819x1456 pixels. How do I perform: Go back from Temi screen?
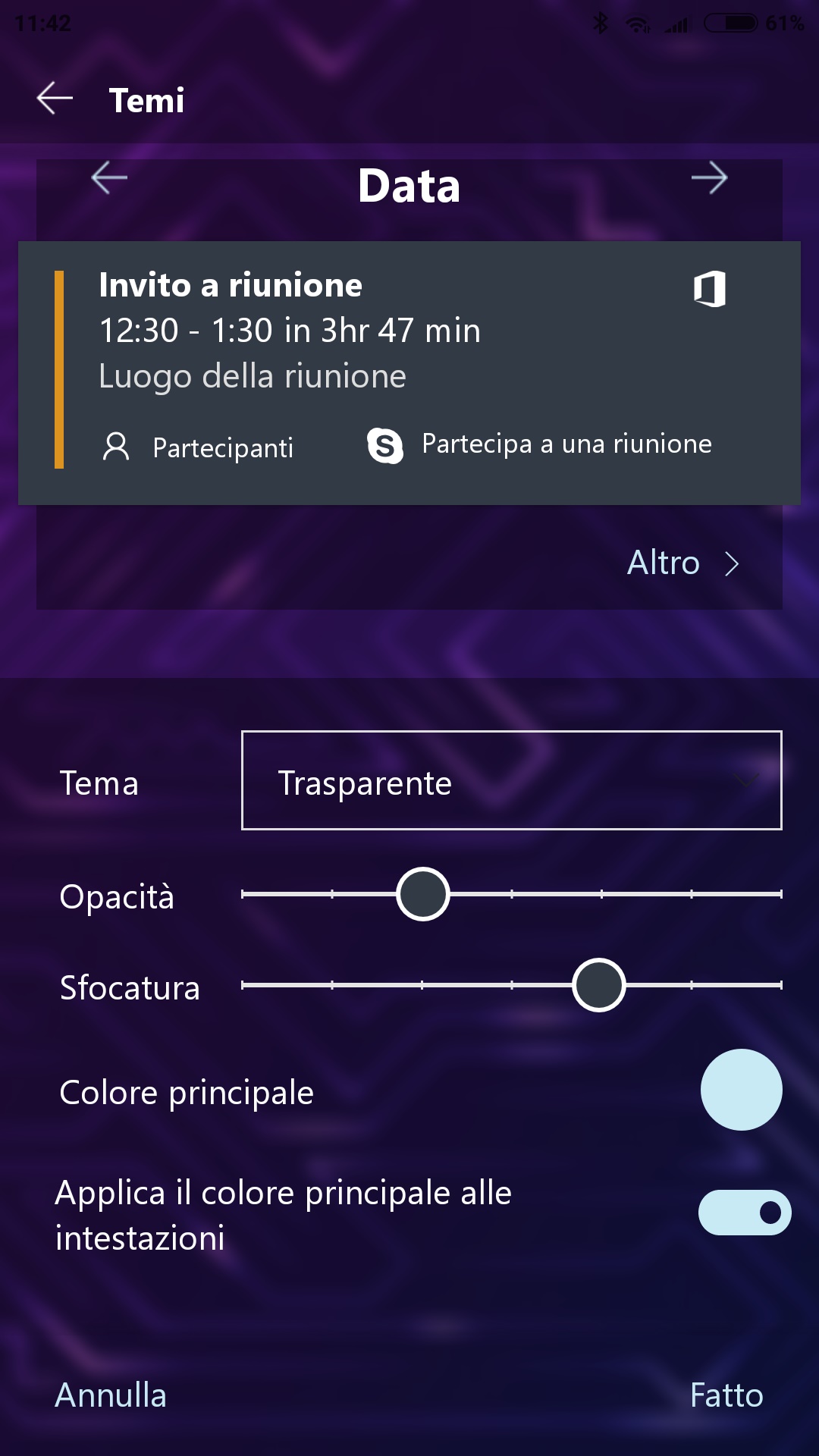click(55, 99)
